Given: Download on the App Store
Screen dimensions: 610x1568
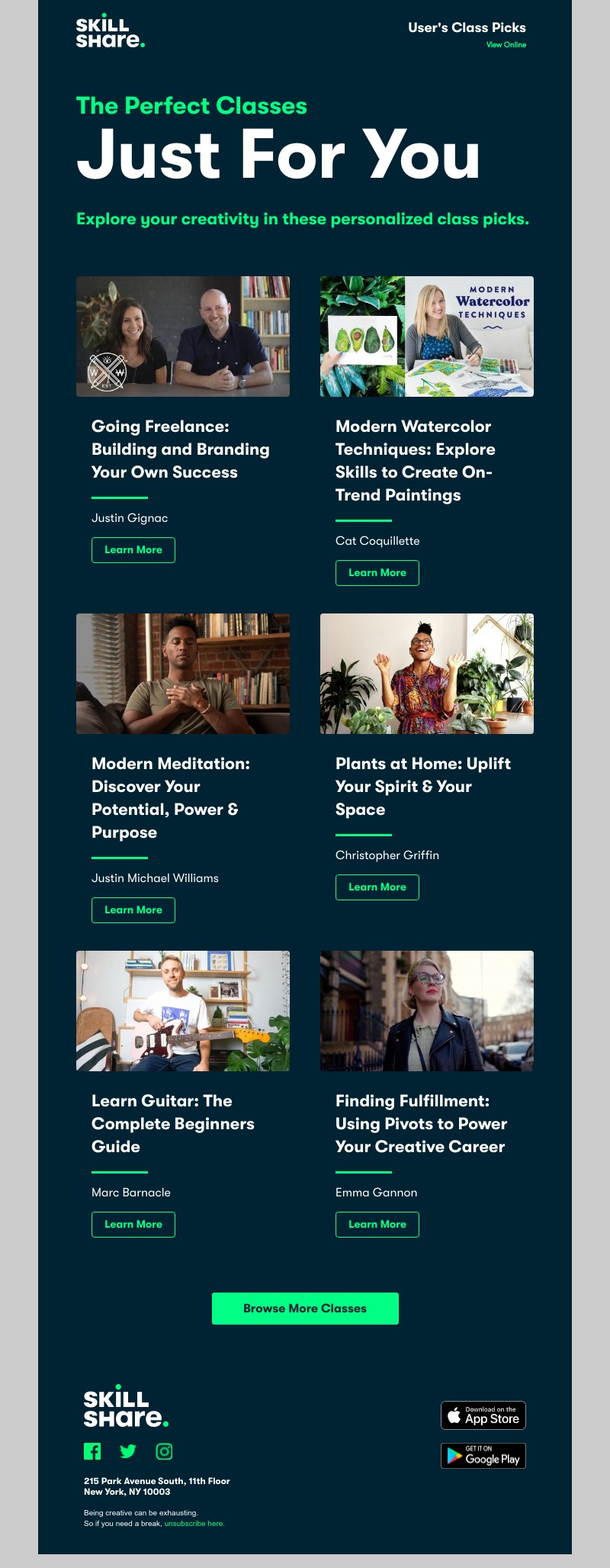Looking at the screenshot, I should point(483,1415).
